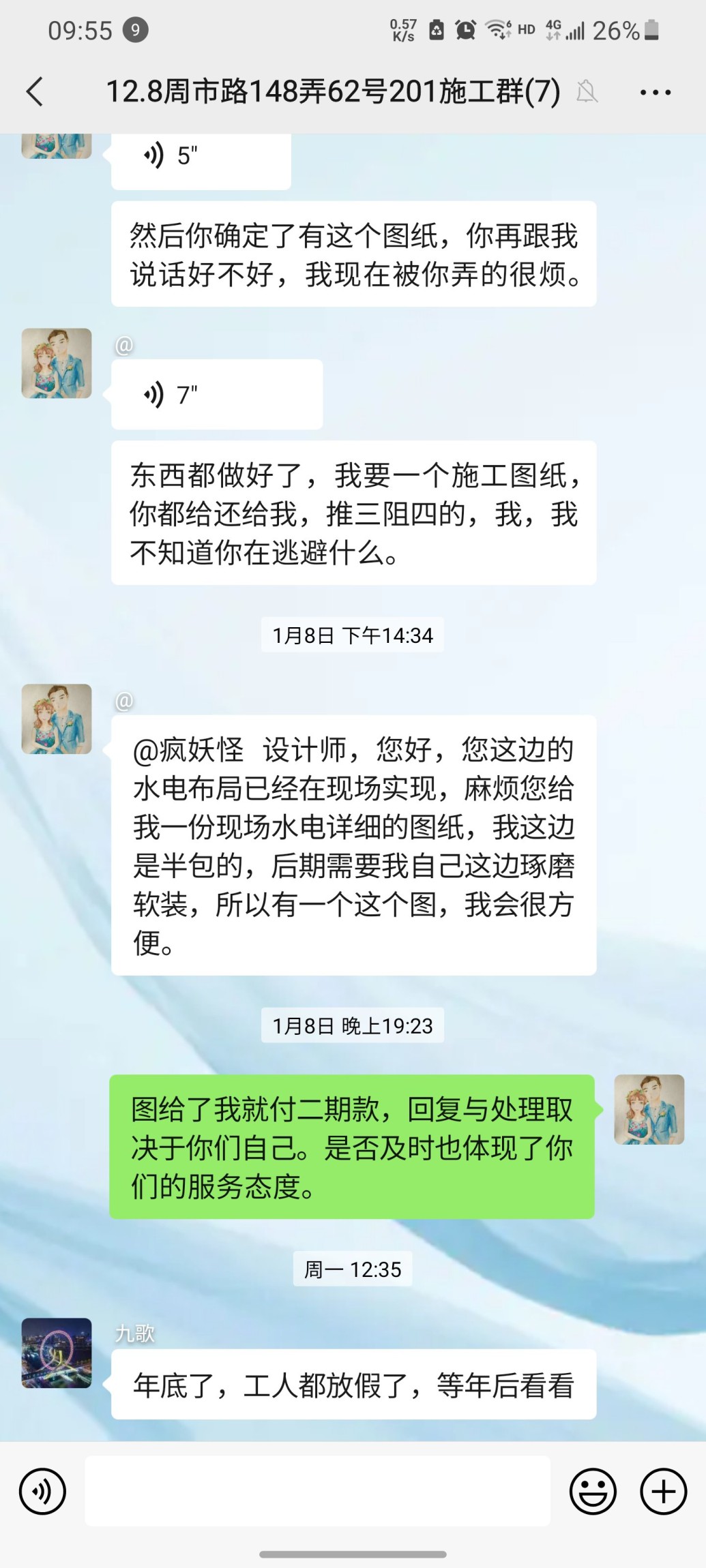Viewport: 706px width, 1568px height.
Task: Open the plus attachment menu
Action: point(663,1492)
